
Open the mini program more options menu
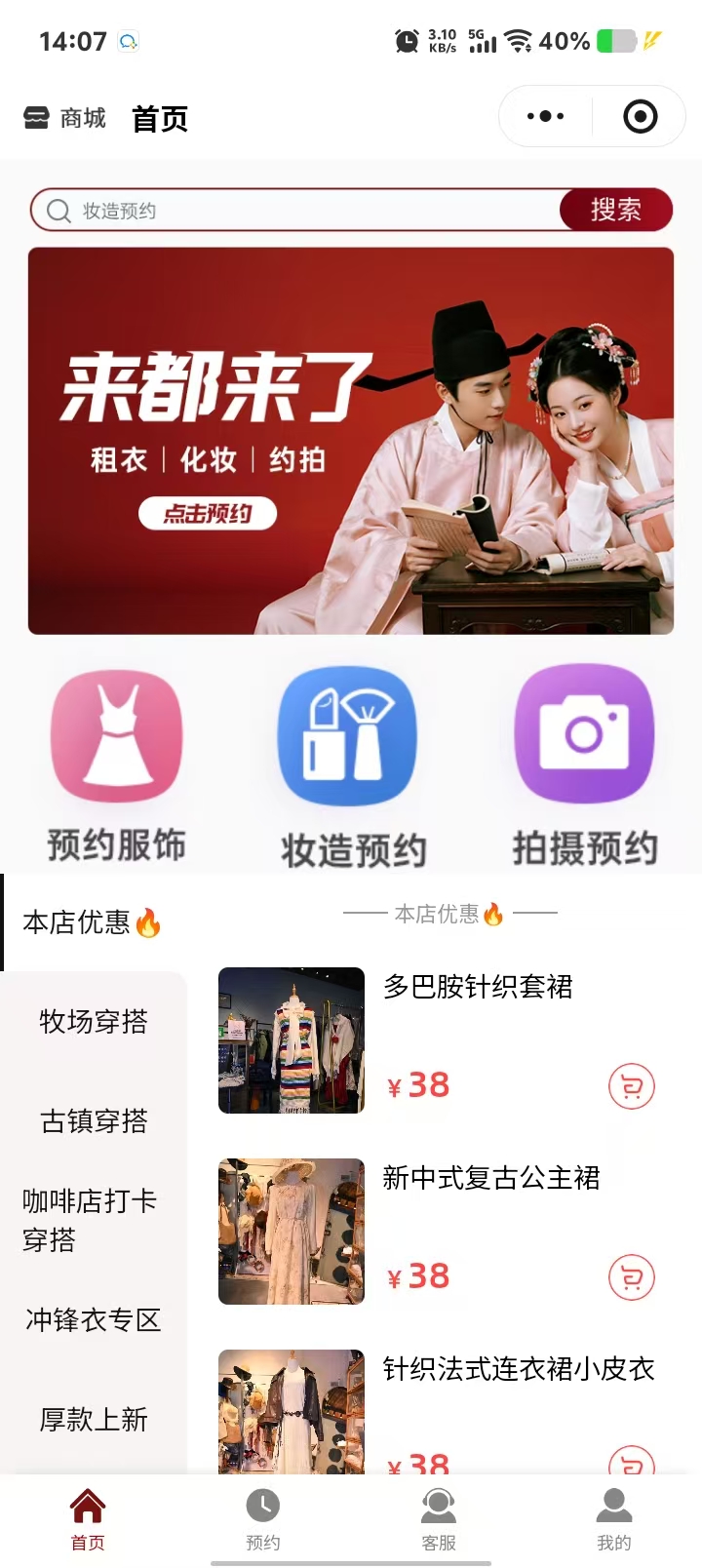coord(545,117)
